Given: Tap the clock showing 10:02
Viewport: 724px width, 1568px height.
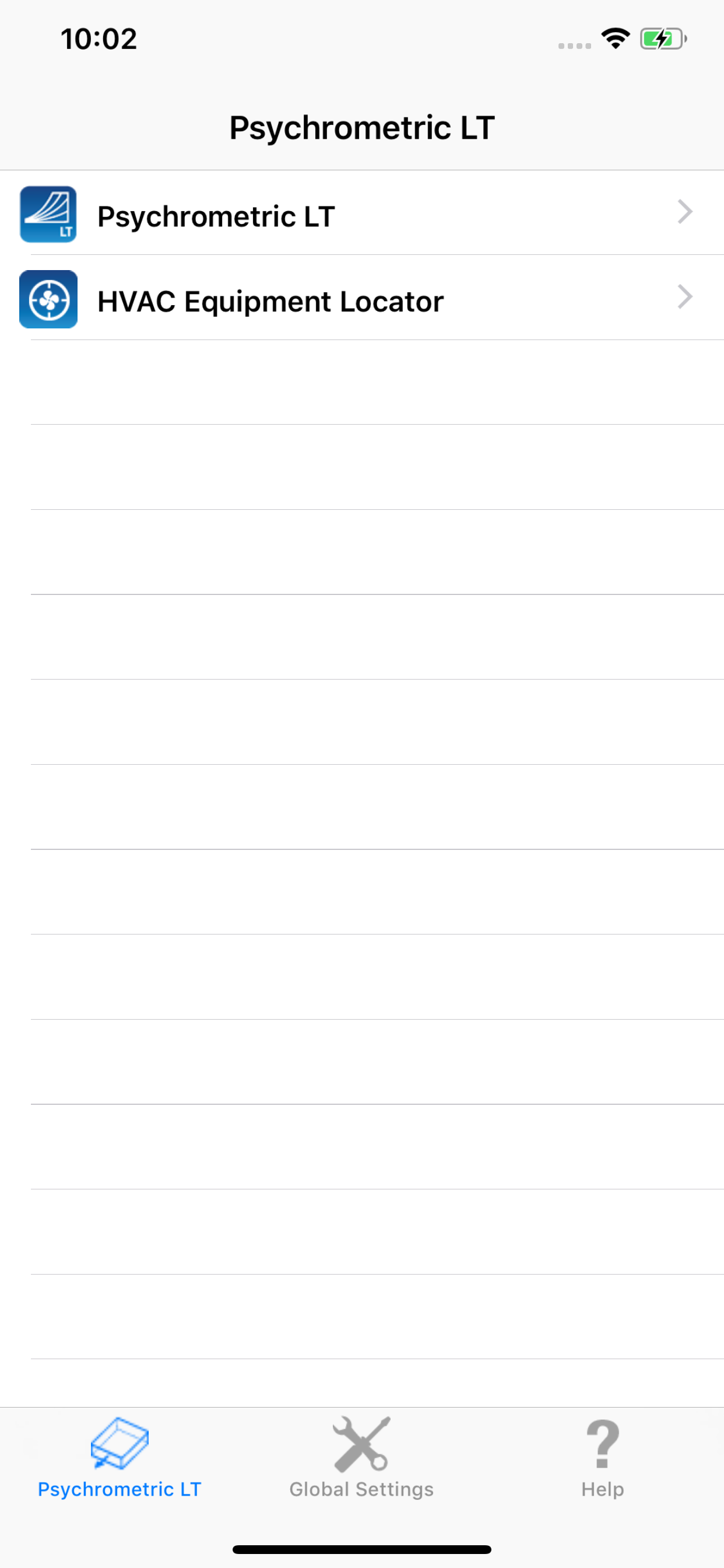Looking at the screenshot, I should pos(99,38).
